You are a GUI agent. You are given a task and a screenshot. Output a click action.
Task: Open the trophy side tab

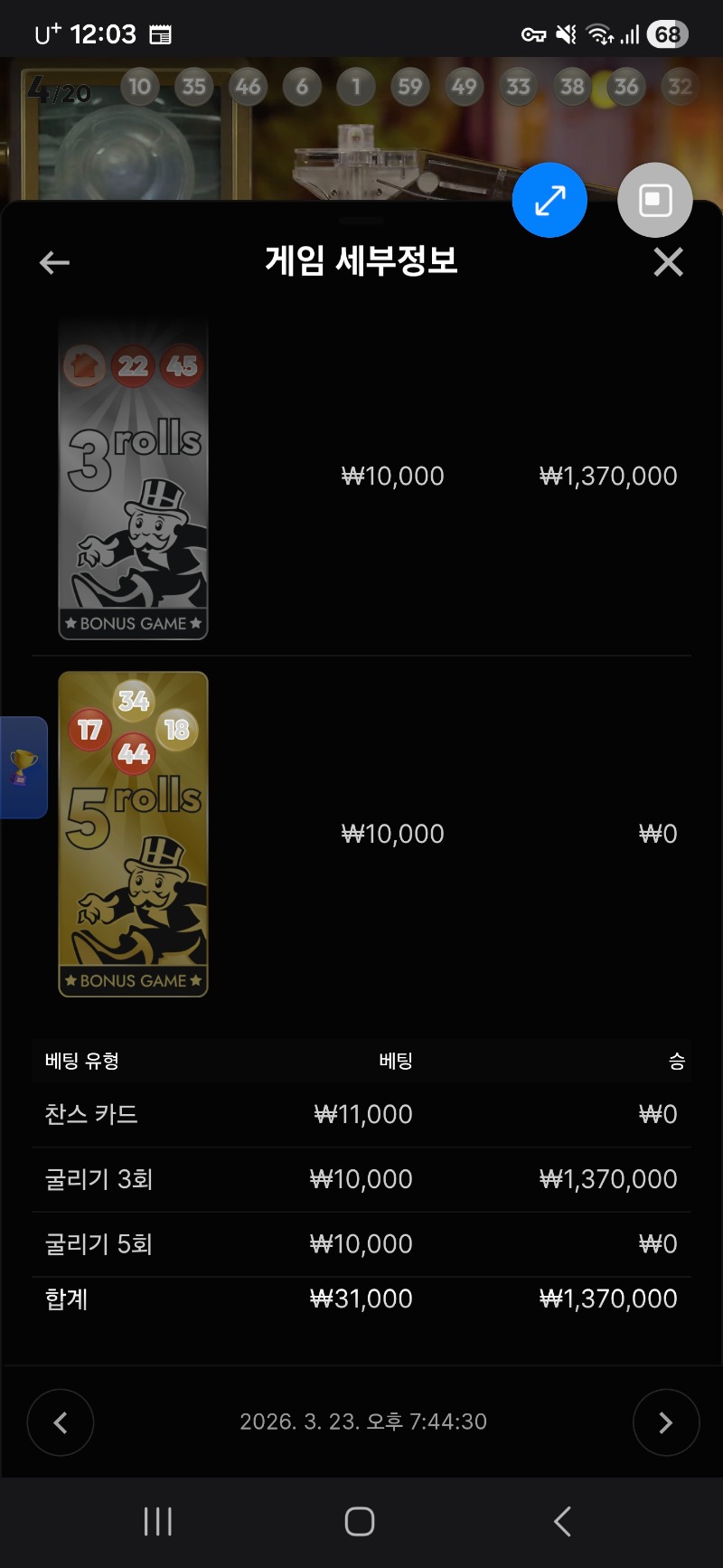[23, 767]
